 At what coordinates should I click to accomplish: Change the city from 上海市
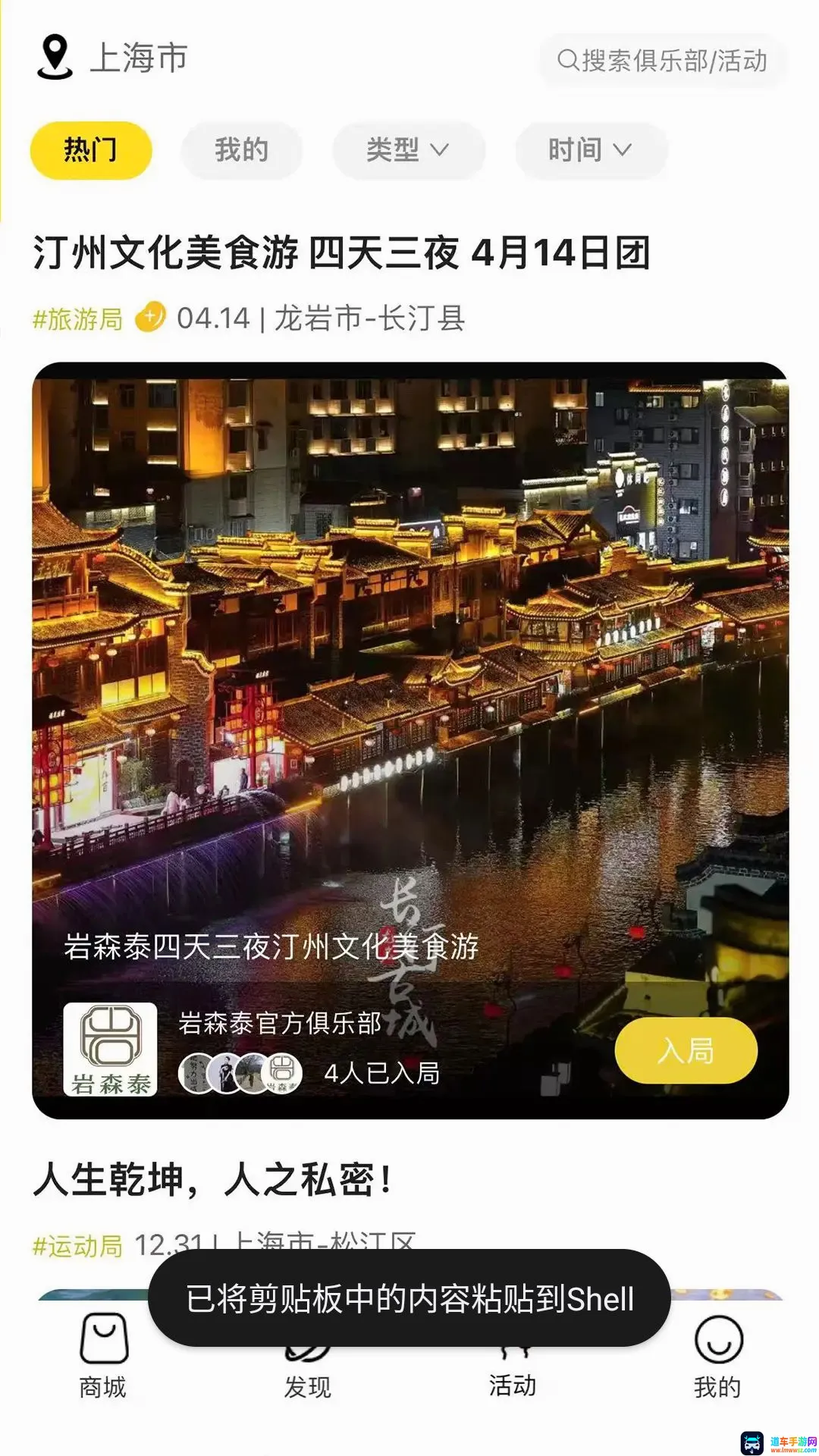[112, 58]
